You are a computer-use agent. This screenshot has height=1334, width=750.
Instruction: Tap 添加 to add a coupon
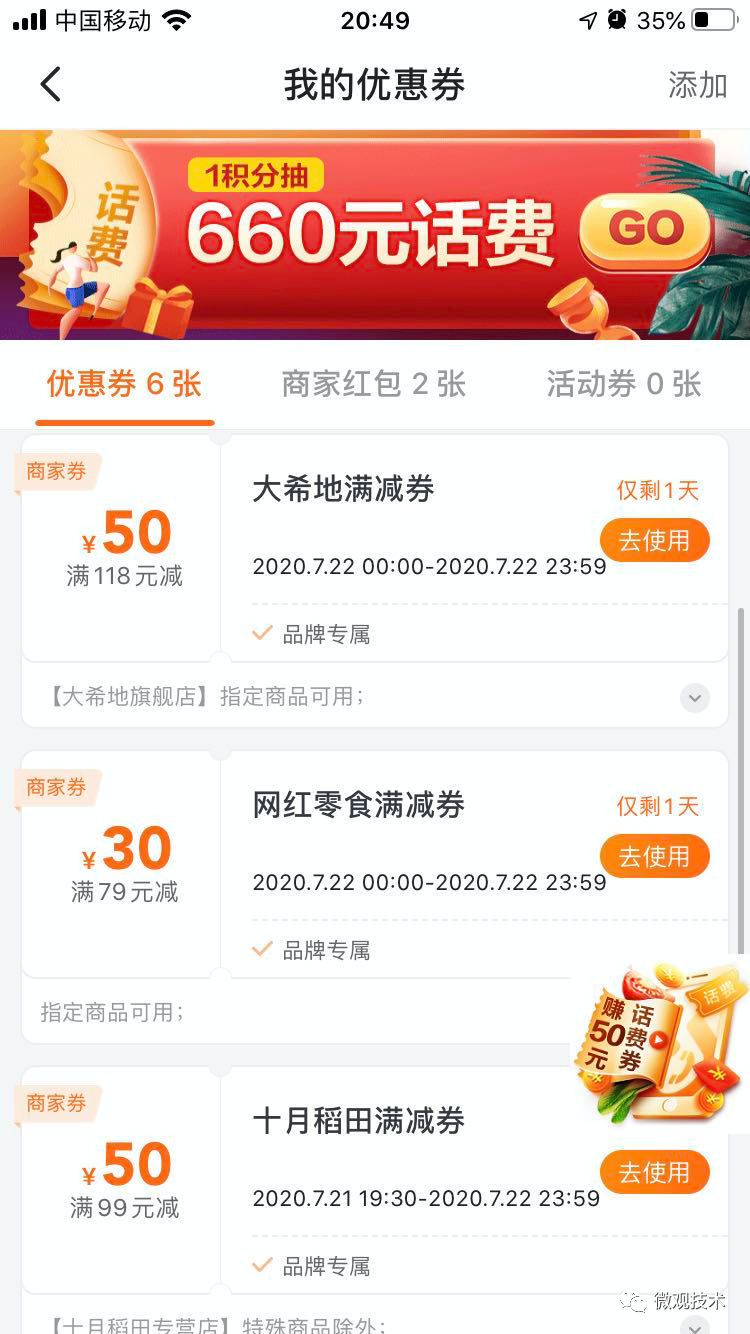[697, 85]
